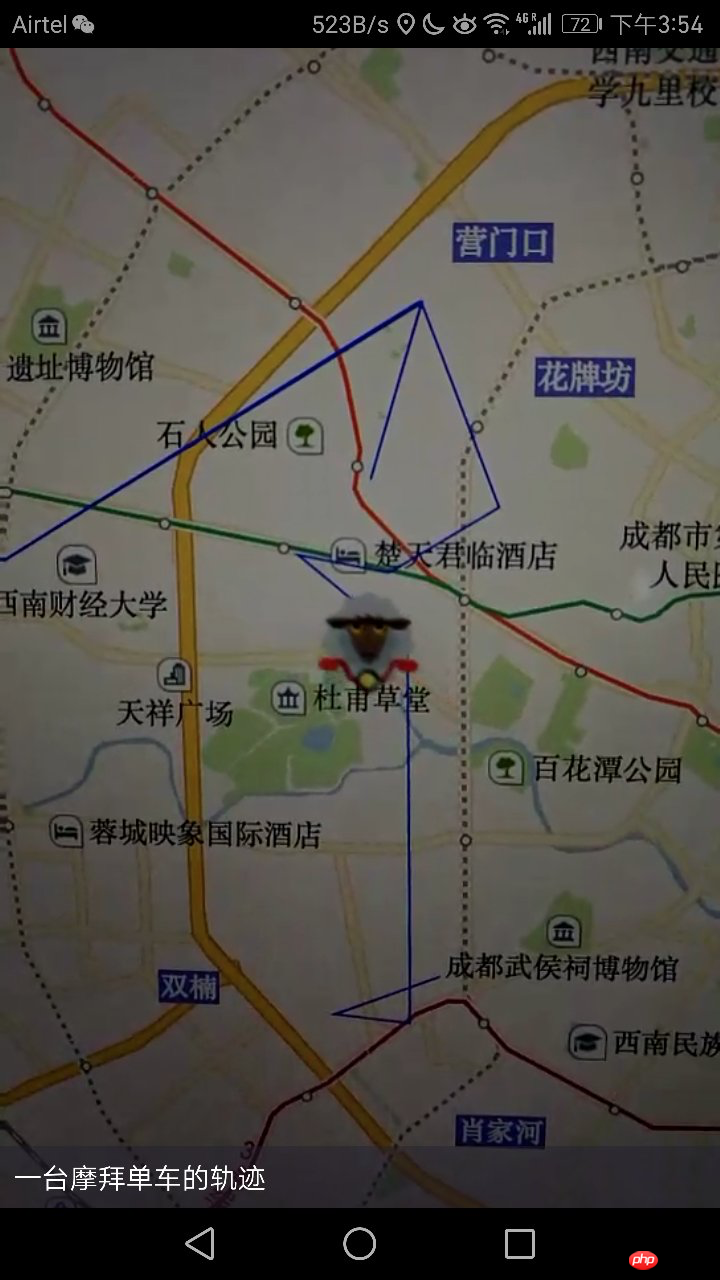Image resolution: width=720 pixels, height=1280 pixels.
Task: Select the 百花潭公园 tree icon
Action: [x=508, y=766]
